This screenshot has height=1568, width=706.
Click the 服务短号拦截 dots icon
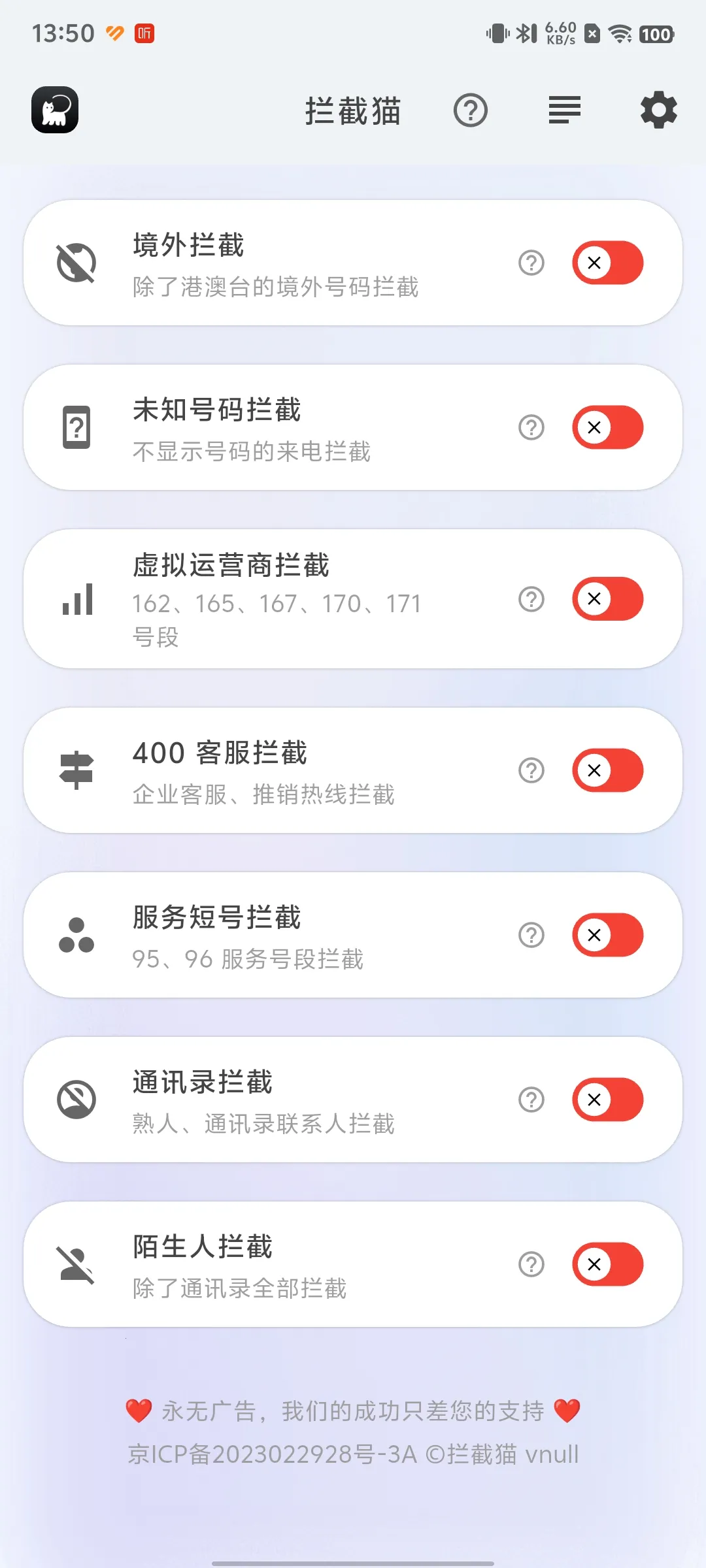[x=77, y=934]
